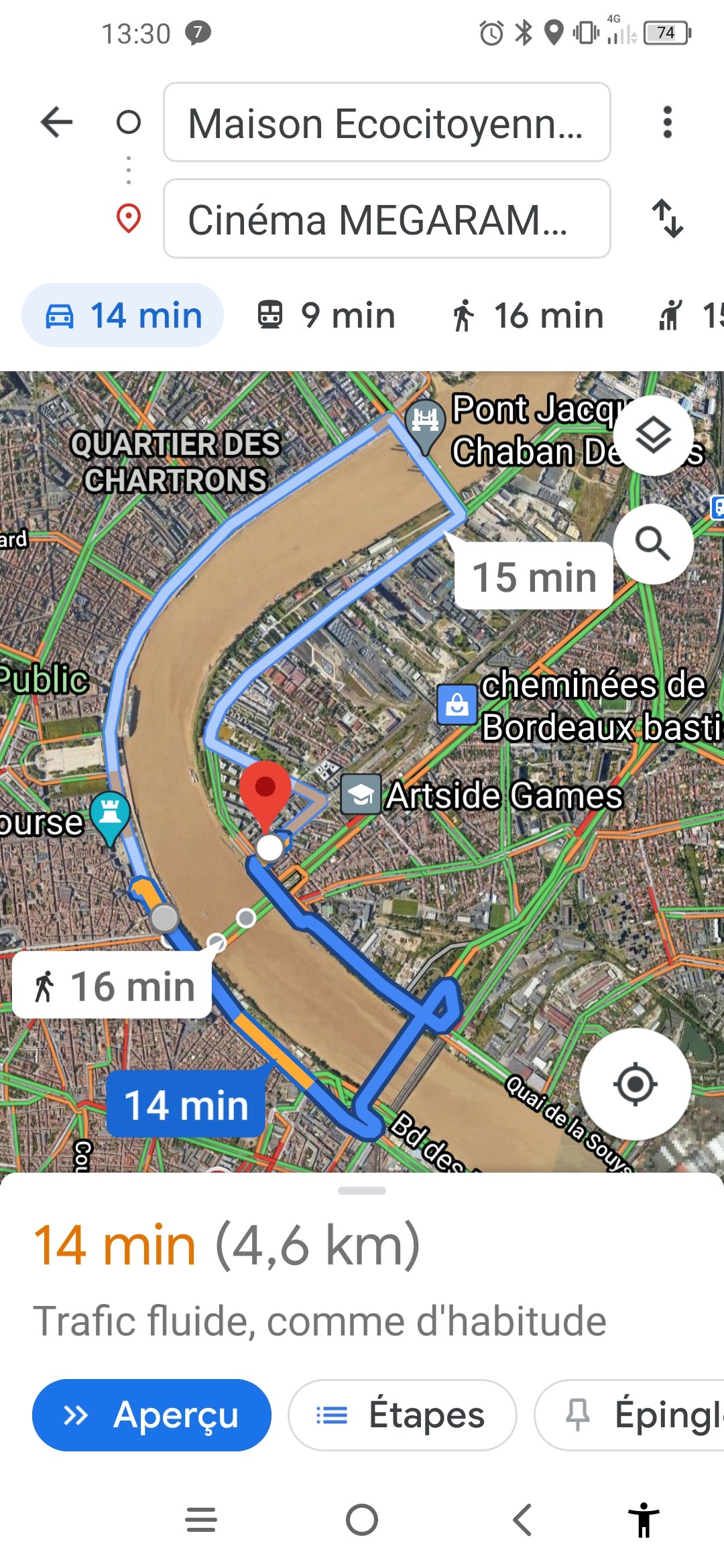Screen dimensions: 724x1568
Task: Switch to the 16 min walking tab
Action: [528, 315]
